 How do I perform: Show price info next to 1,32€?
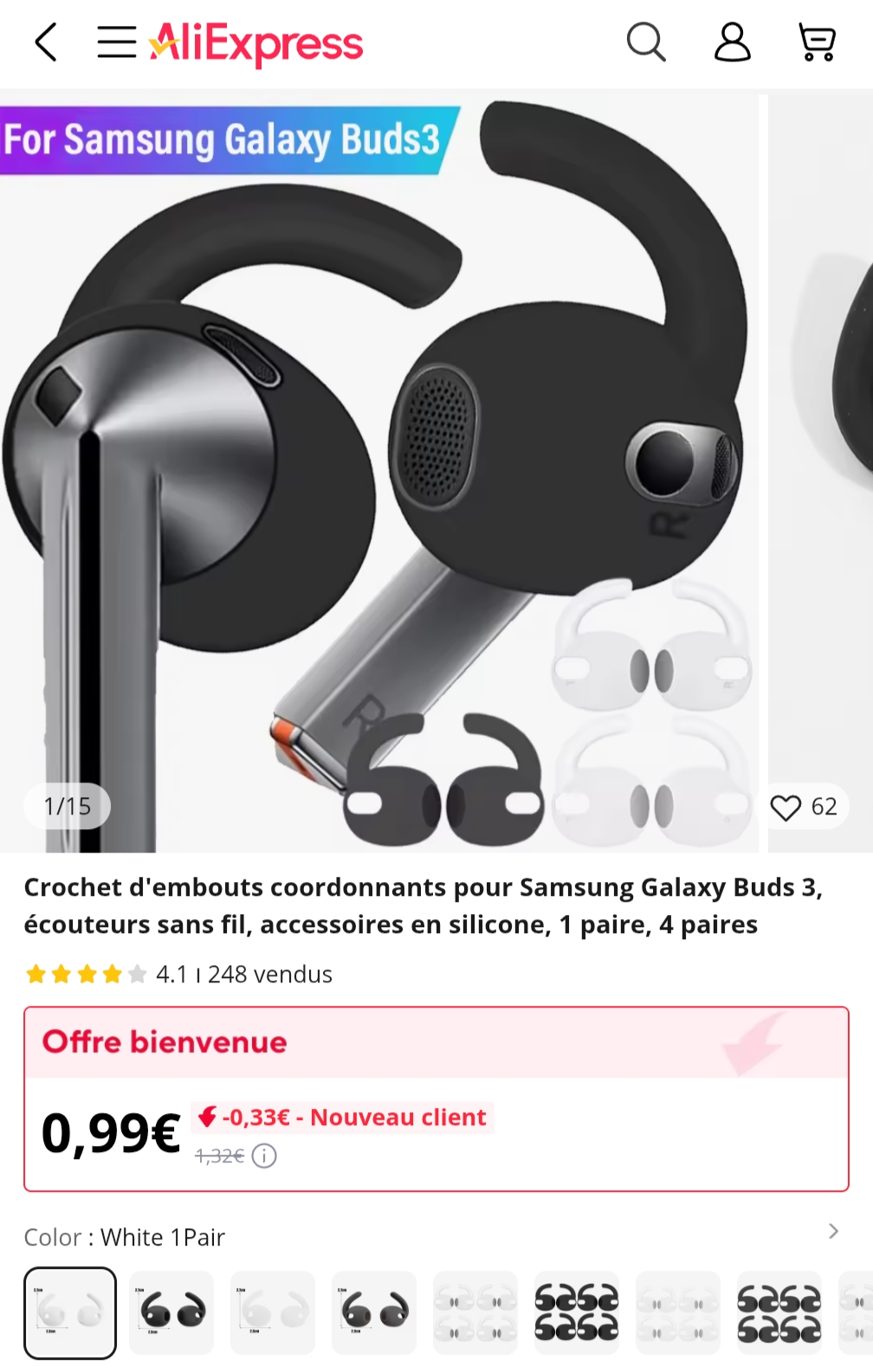click(x=264, y=1156)
